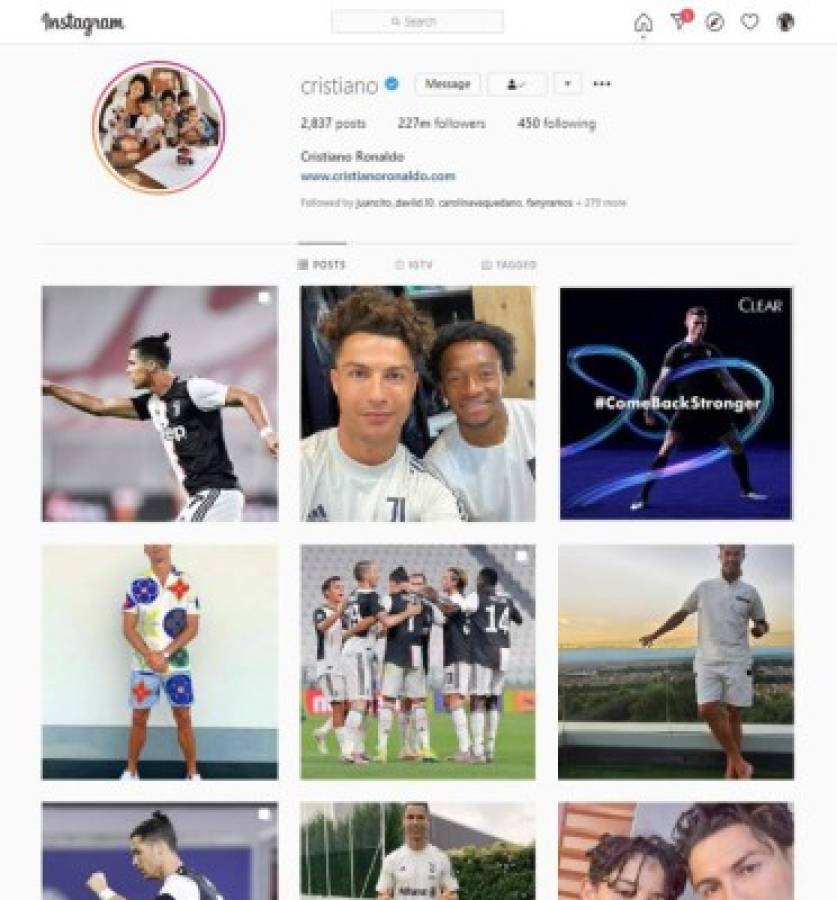The height and width of the screenshot is (900, 837).
Task: Open the team huddle celebration post
Action: [418, 661]
